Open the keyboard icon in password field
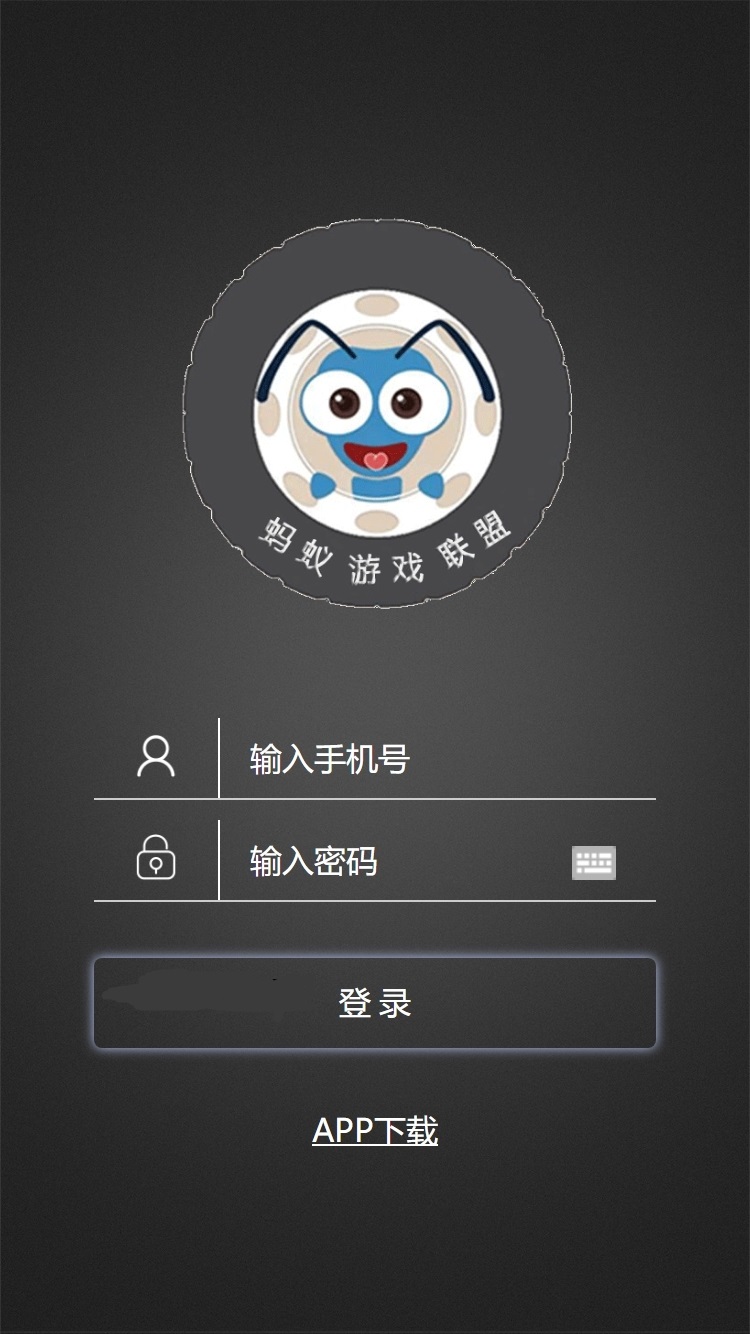The height and width of the screenshot is (1334, 750). tap(593, 862)
